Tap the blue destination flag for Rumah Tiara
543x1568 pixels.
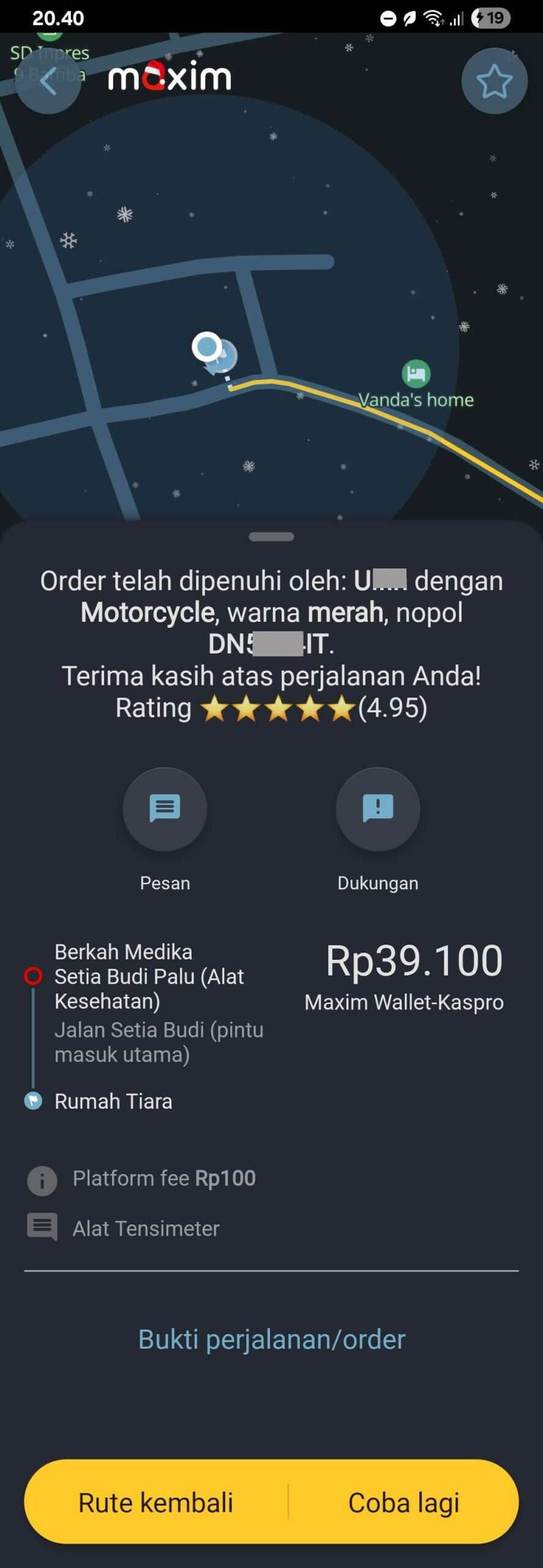(x=32, y=1100)
